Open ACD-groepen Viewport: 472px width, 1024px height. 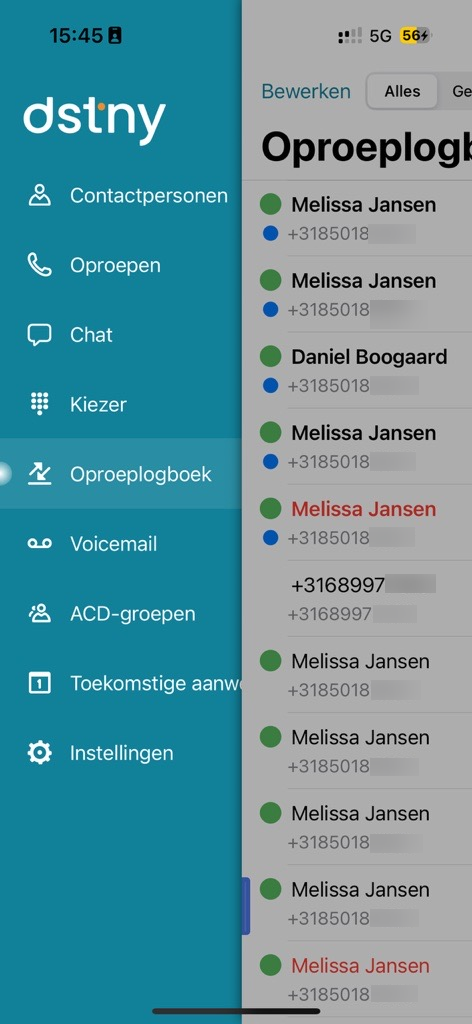pos(121,614)
